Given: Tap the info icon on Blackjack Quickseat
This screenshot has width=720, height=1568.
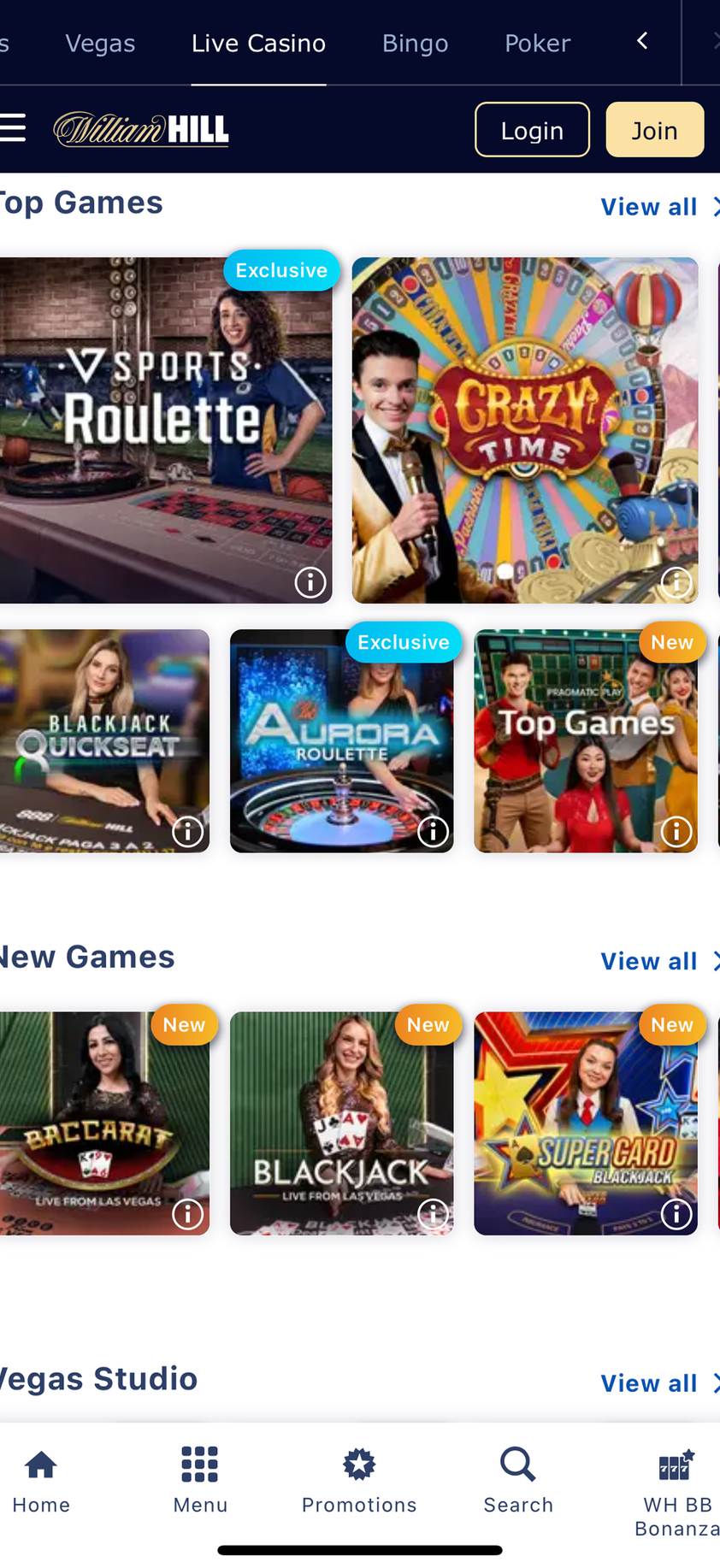Looking at the screenshot, I should pos(187,830).
